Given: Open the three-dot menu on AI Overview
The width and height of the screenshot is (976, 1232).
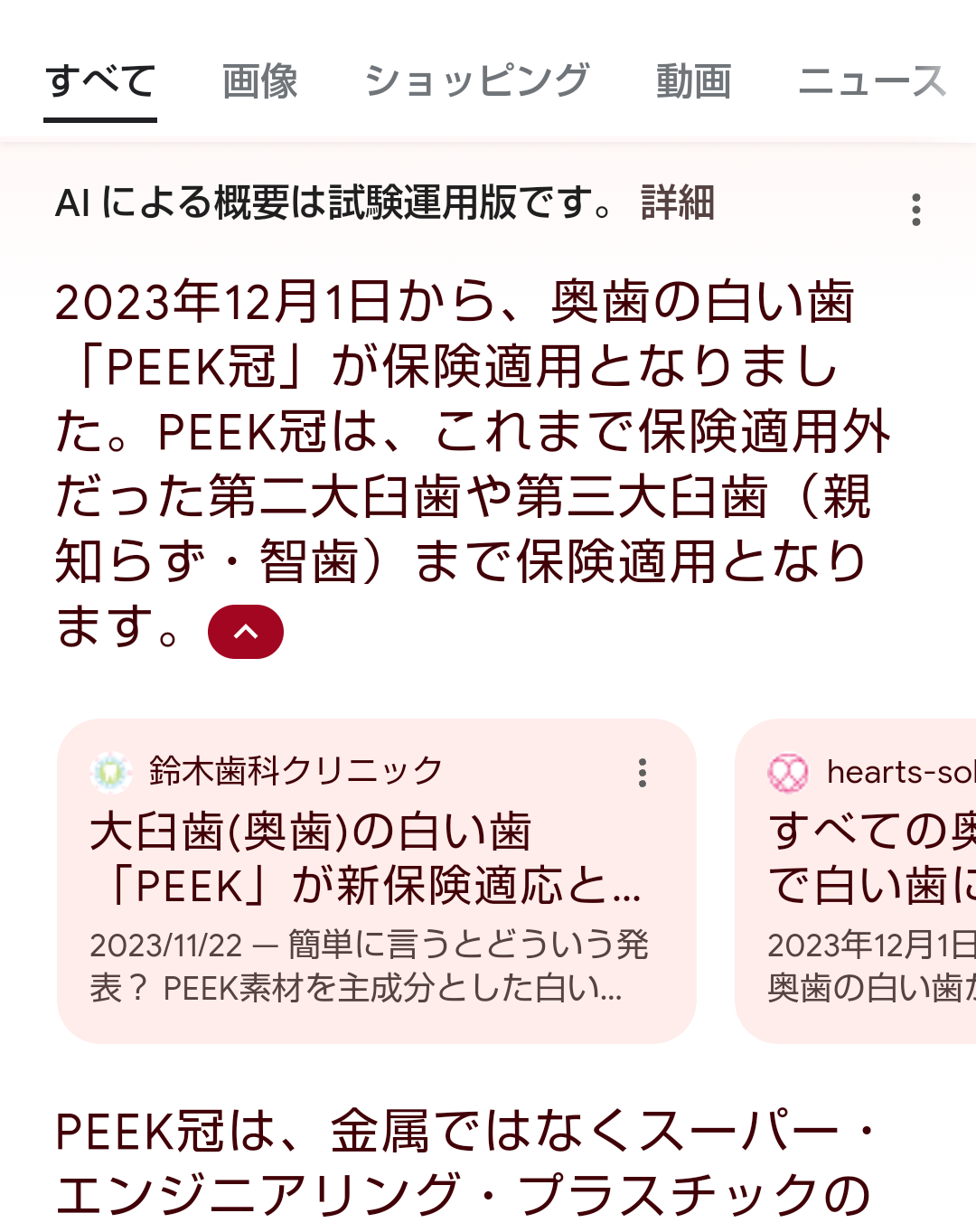Looking at the screenshot, I should click(915, 209).
